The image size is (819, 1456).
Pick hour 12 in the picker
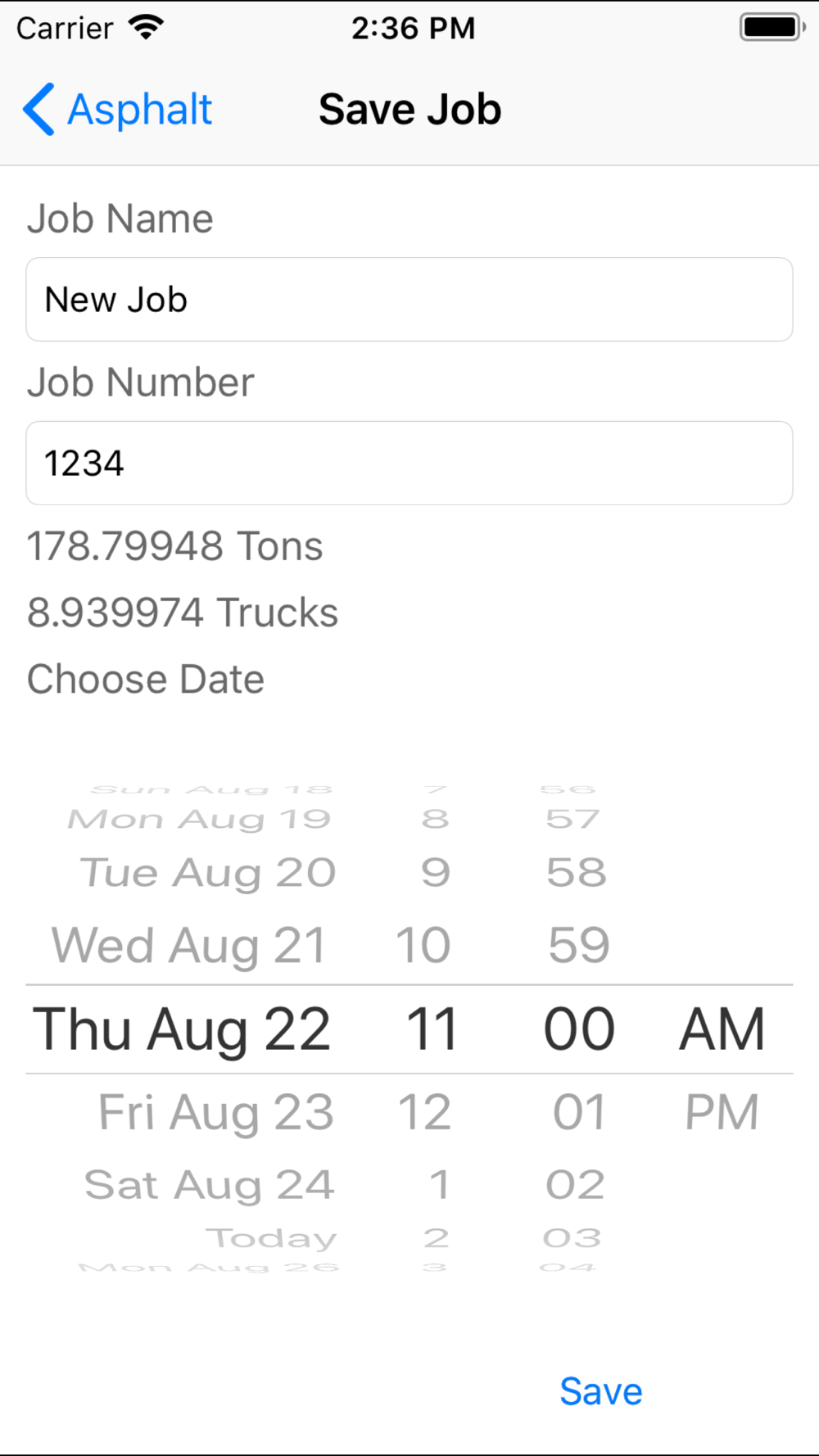point(424,1112)
